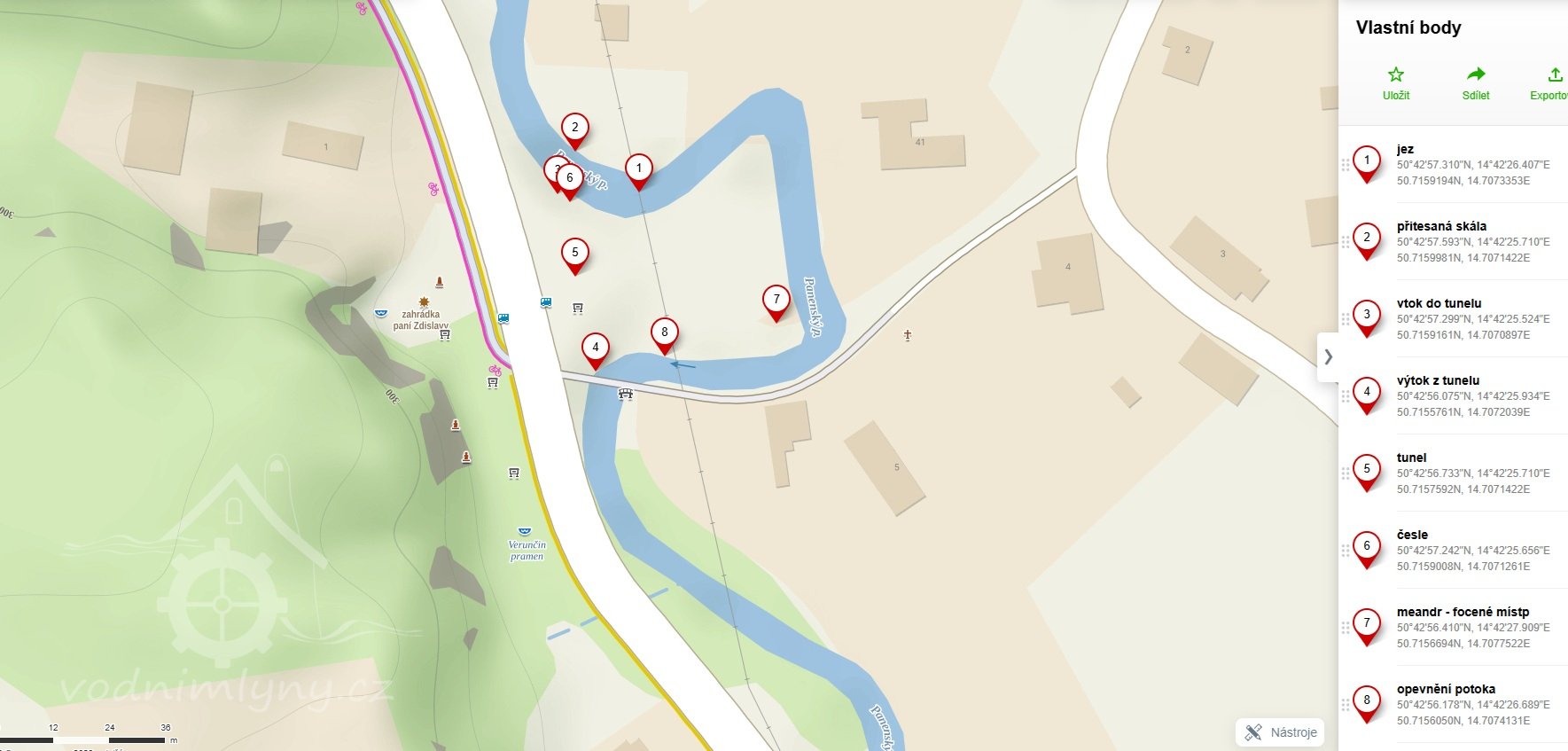Tap map marker number 8
This screenshot has height=751, width=1568.
tap(664, 333)
